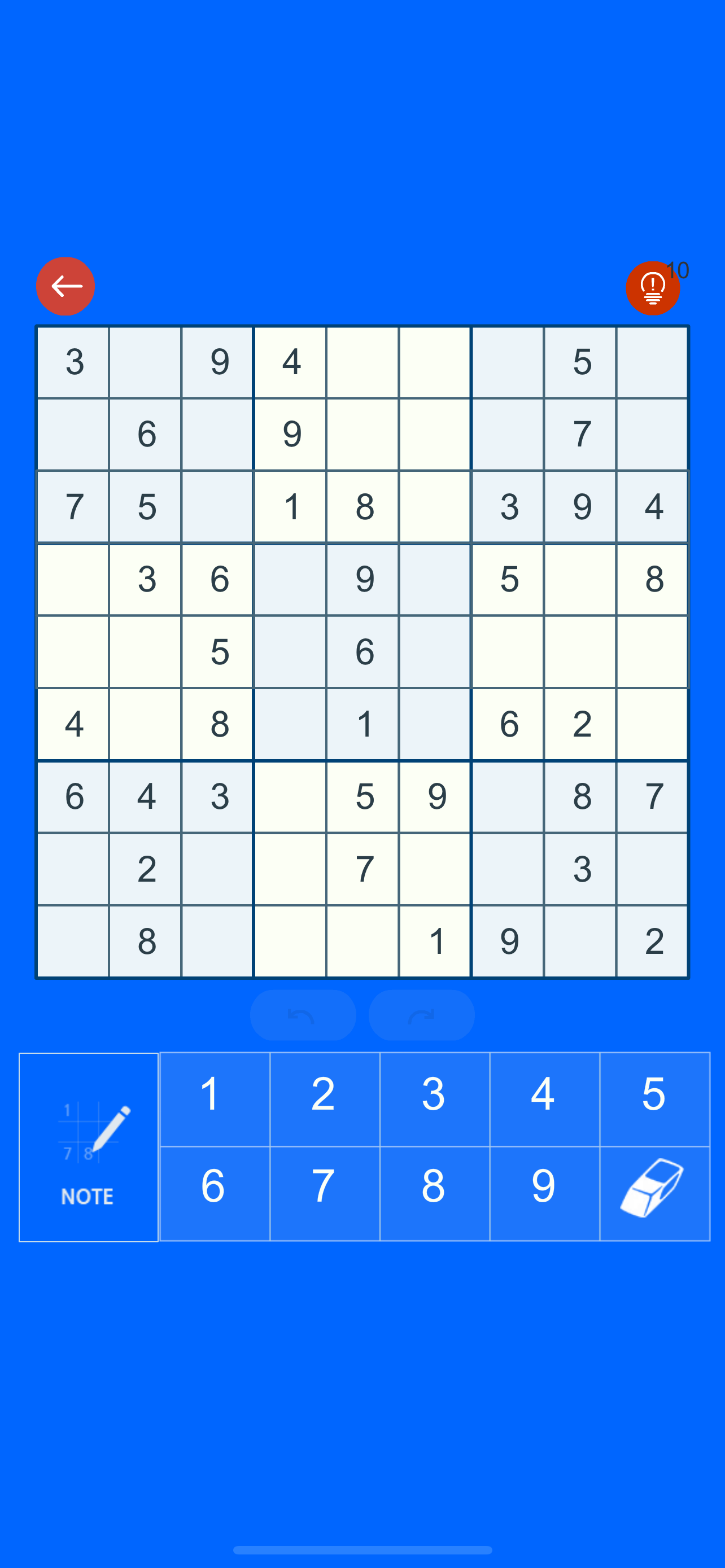Tap the cell containing 7 in row three
The image size is (725, 1568).
coord(72,507)
